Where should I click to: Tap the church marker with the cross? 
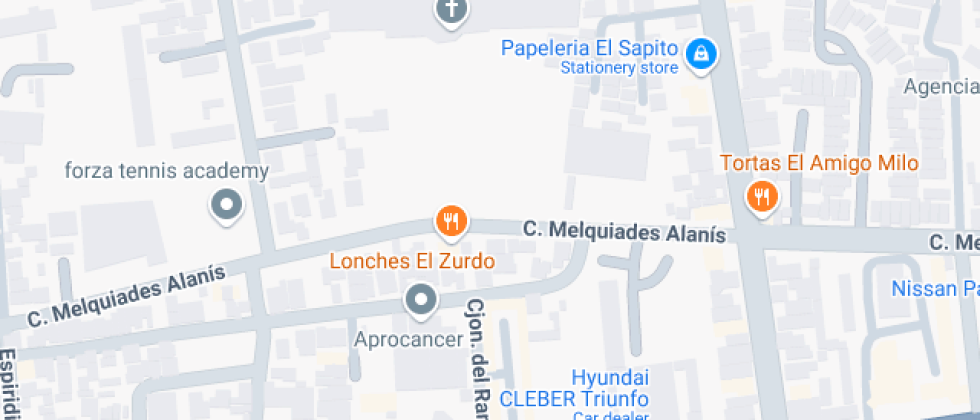click(452, 10)
